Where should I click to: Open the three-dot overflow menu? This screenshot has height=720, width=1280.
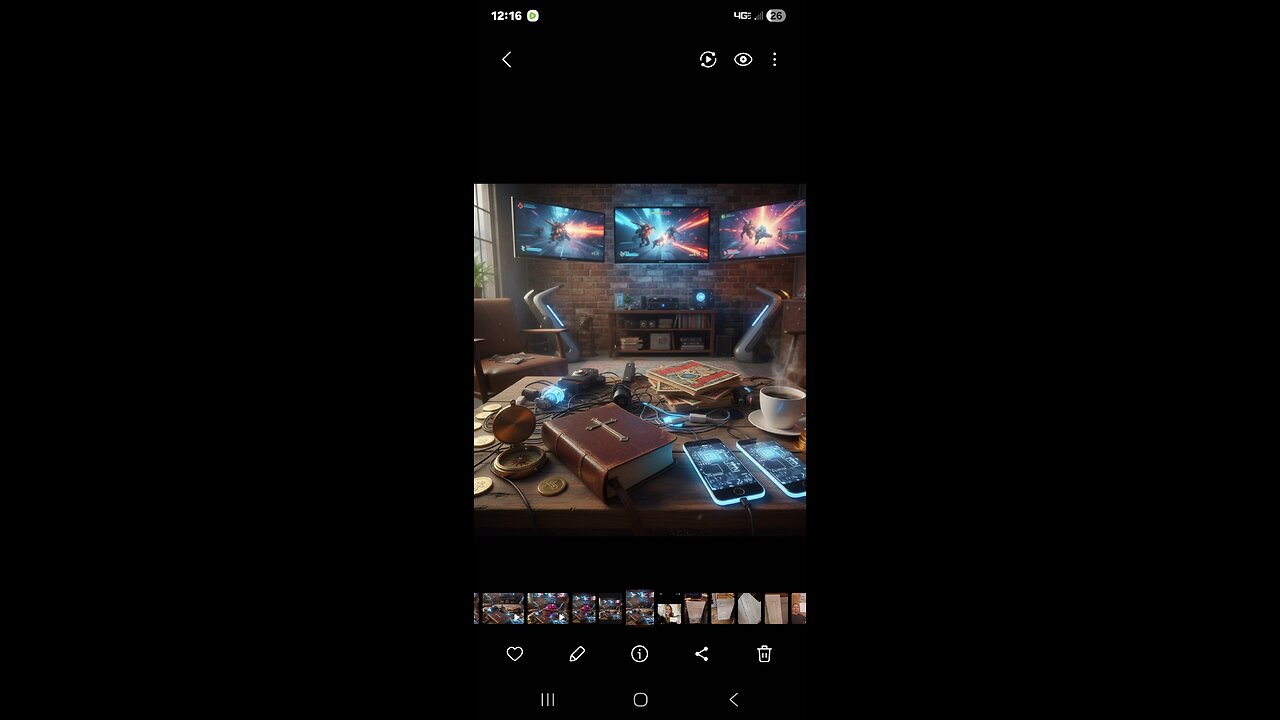pos(774,60)
